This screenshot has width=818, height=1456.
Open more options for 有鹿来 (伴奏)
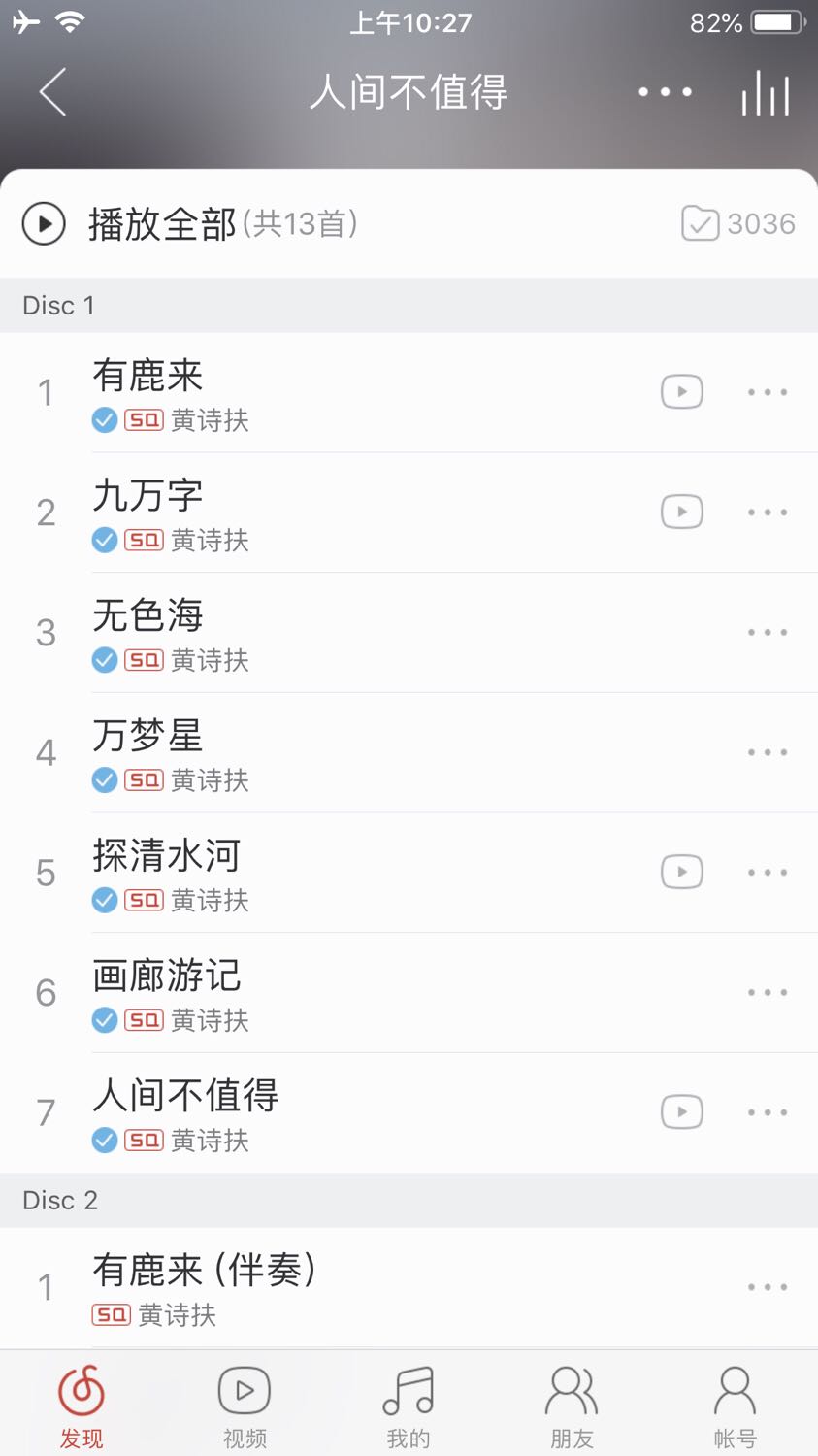(x=768, y=1288)
